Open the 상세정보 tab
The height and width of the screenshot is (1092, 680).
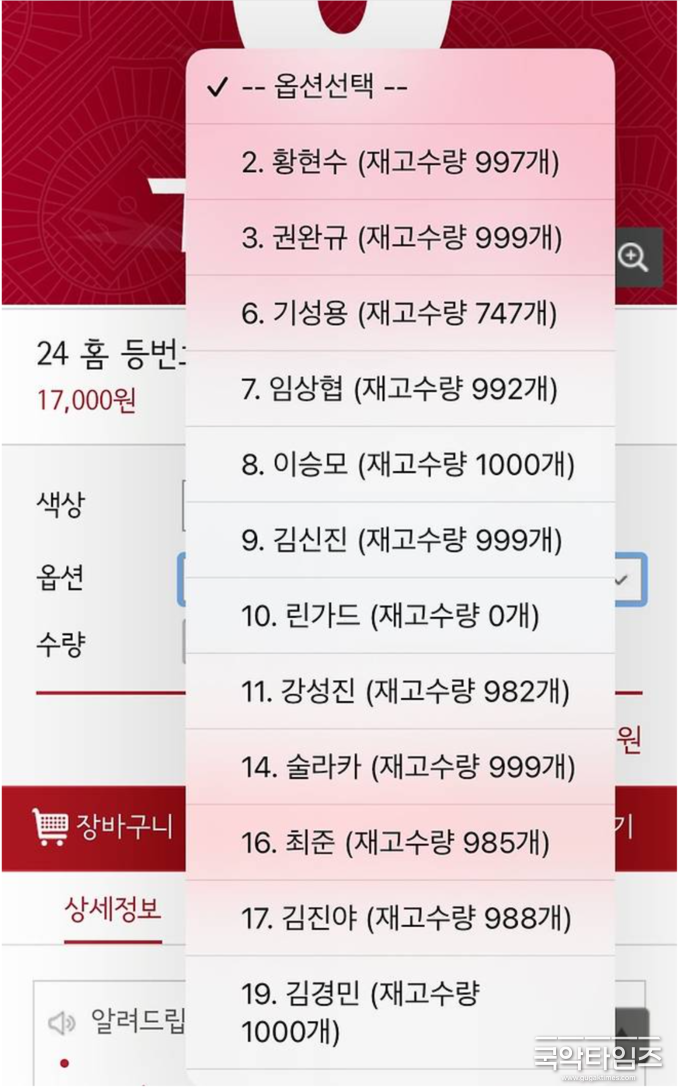pyautogui.click(x=113, y=910)
